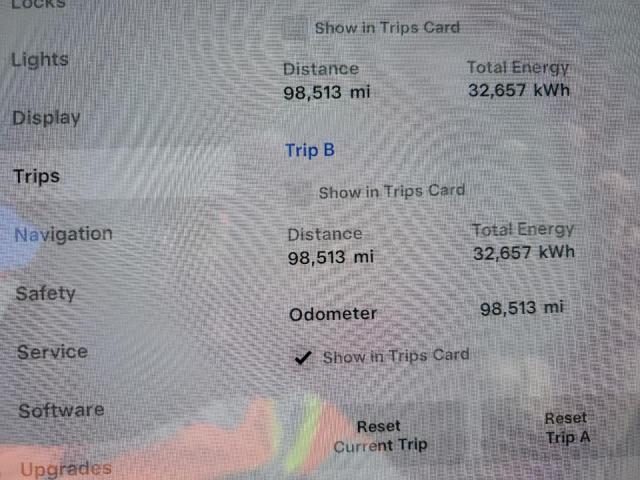Open the Service menu
The width and height of the screenshot is (640, 480).
52,351
